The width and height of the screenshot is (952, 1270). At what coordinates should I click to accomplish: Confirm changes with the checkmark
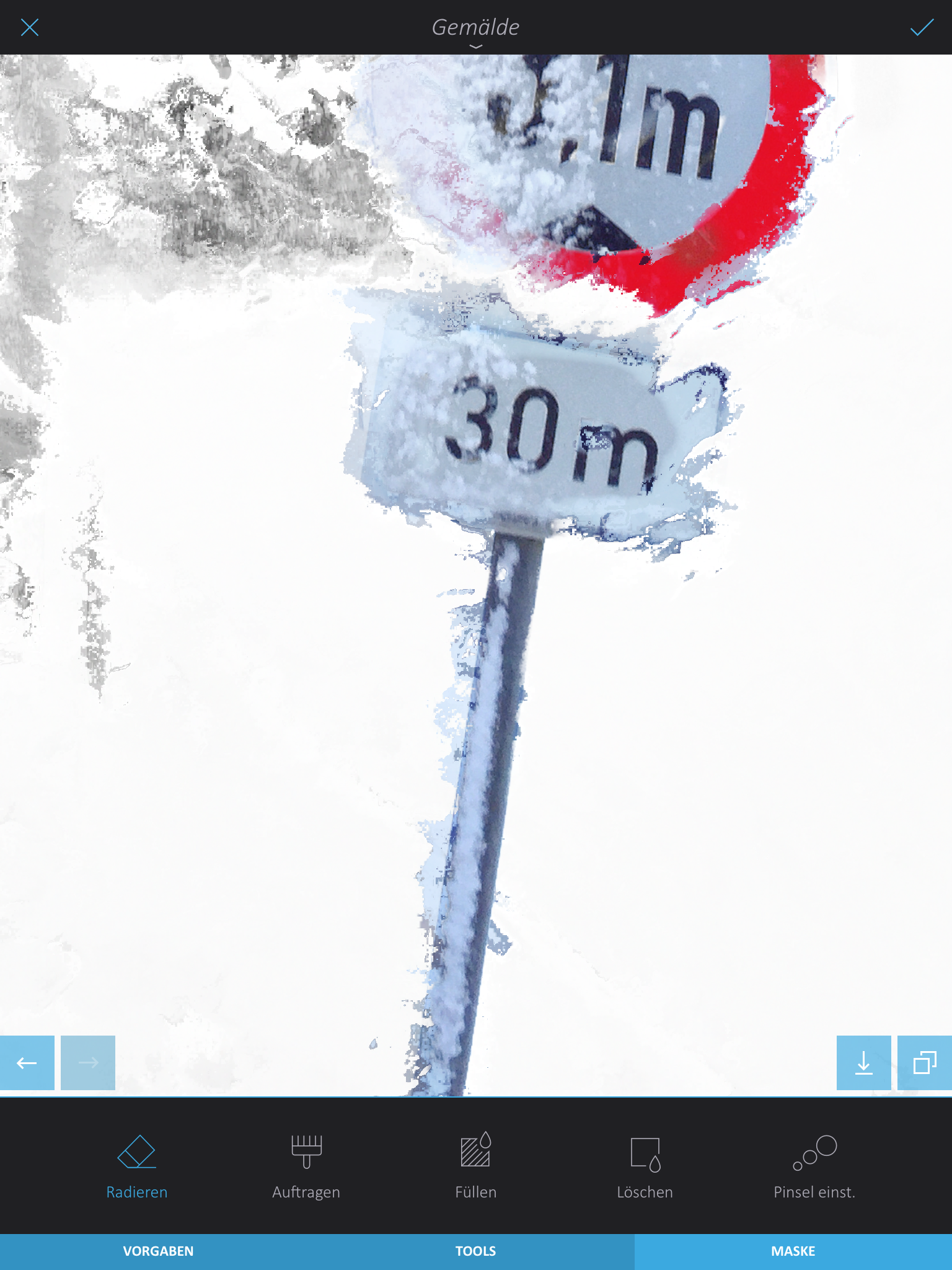point(922,27)
